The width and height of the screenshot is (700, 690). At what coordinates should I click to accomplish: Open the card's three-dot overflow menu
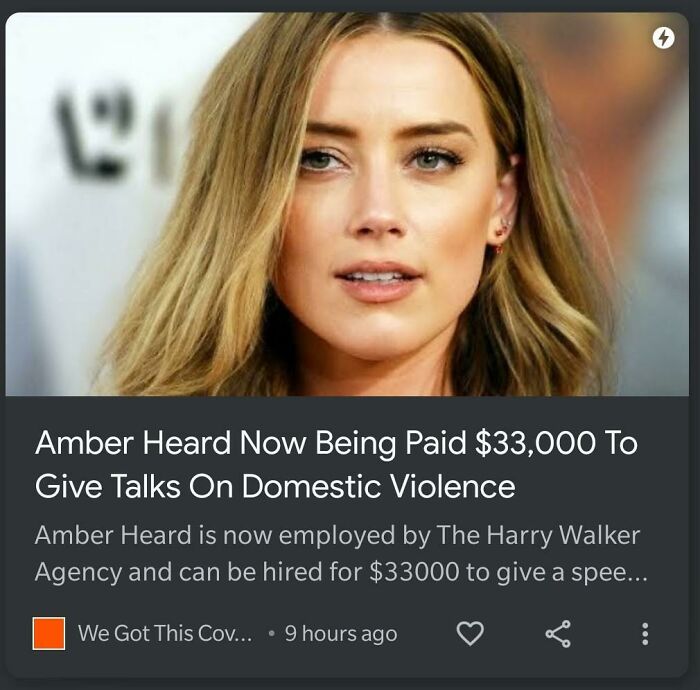tap(644, 633)
